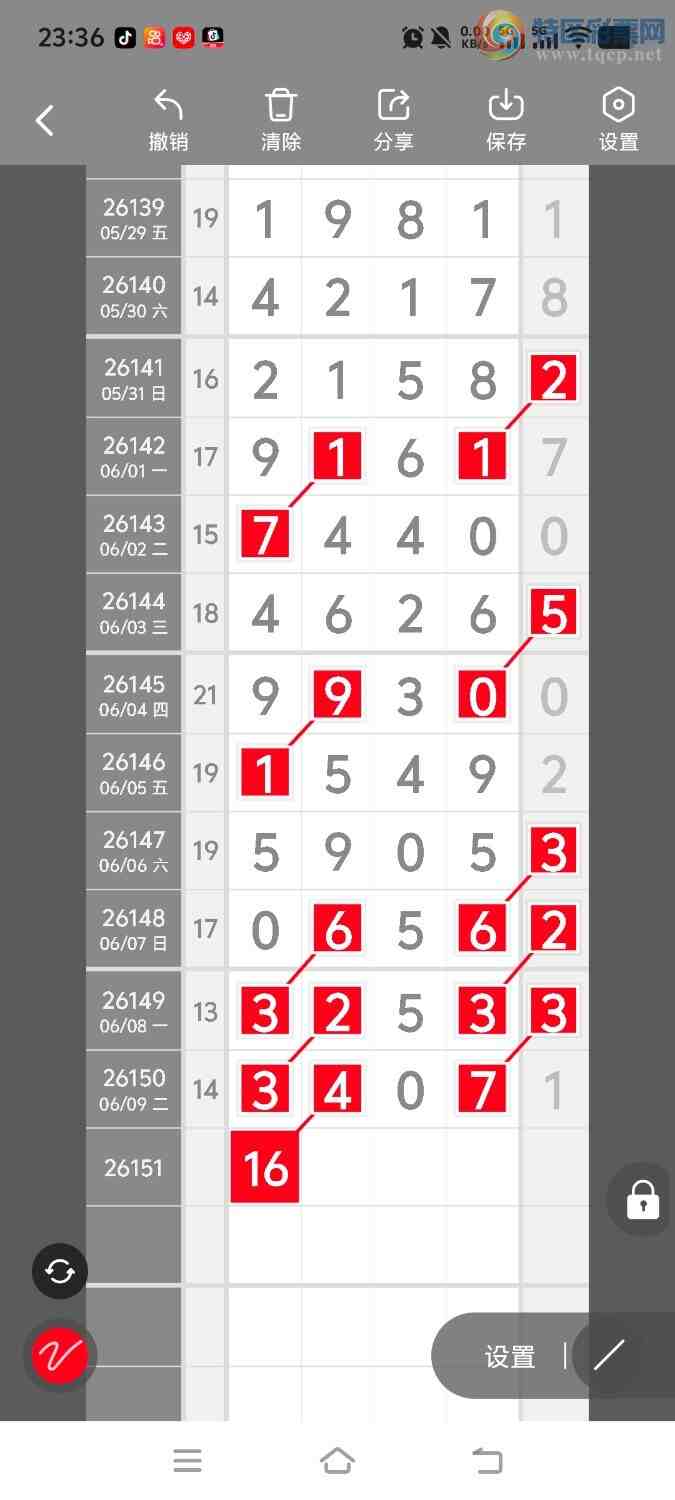Clear all marks with 清除

(281, 120)
